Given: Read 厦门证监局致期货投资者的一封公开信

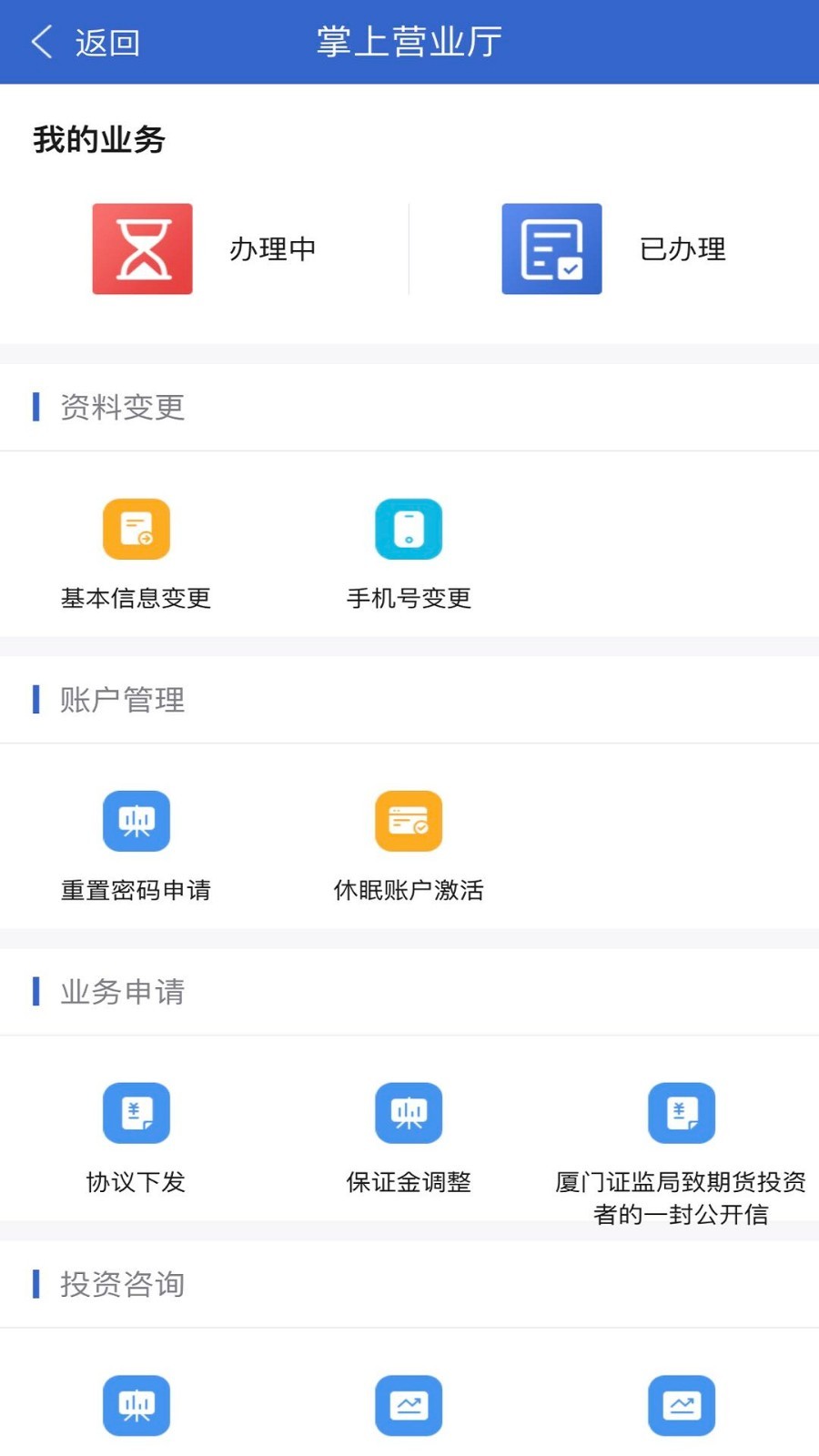Looking at the screenshot, I should coord(681,1148).
